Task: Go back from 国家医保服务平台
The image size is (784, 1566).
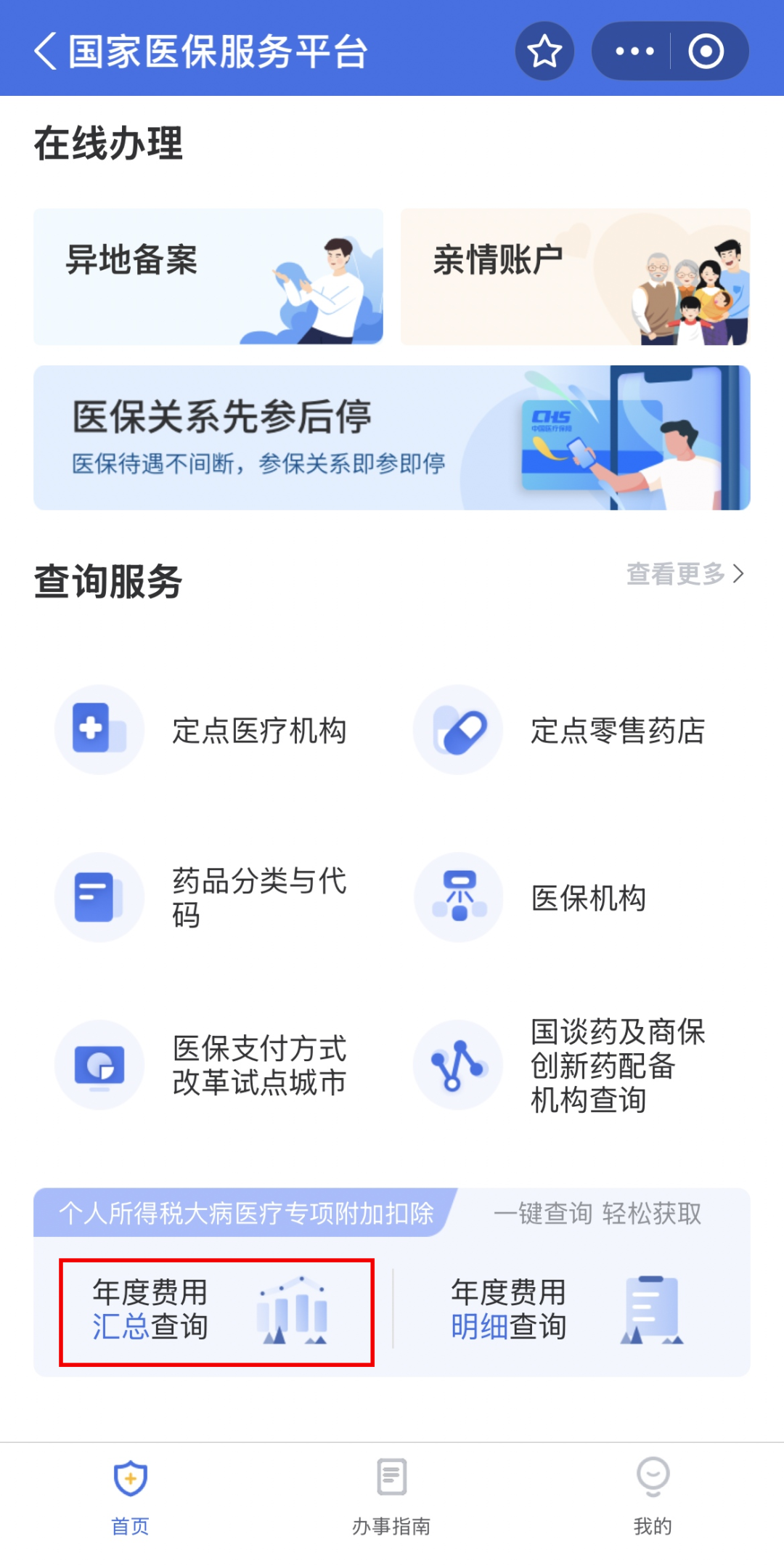Action: click(x=45, y=52)
